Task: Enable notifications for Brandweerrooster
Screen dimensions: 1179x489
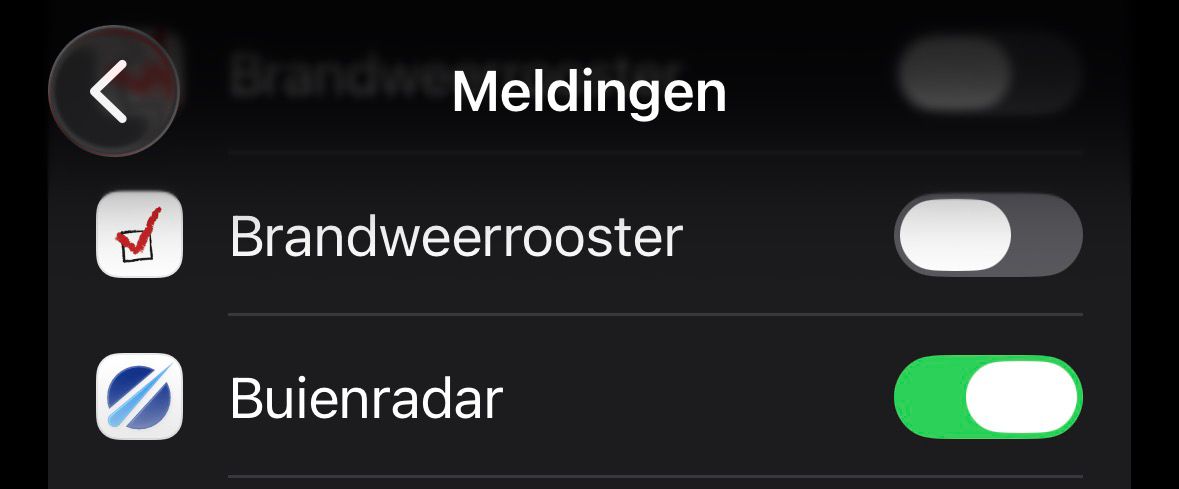Action: tap(987, 236)
